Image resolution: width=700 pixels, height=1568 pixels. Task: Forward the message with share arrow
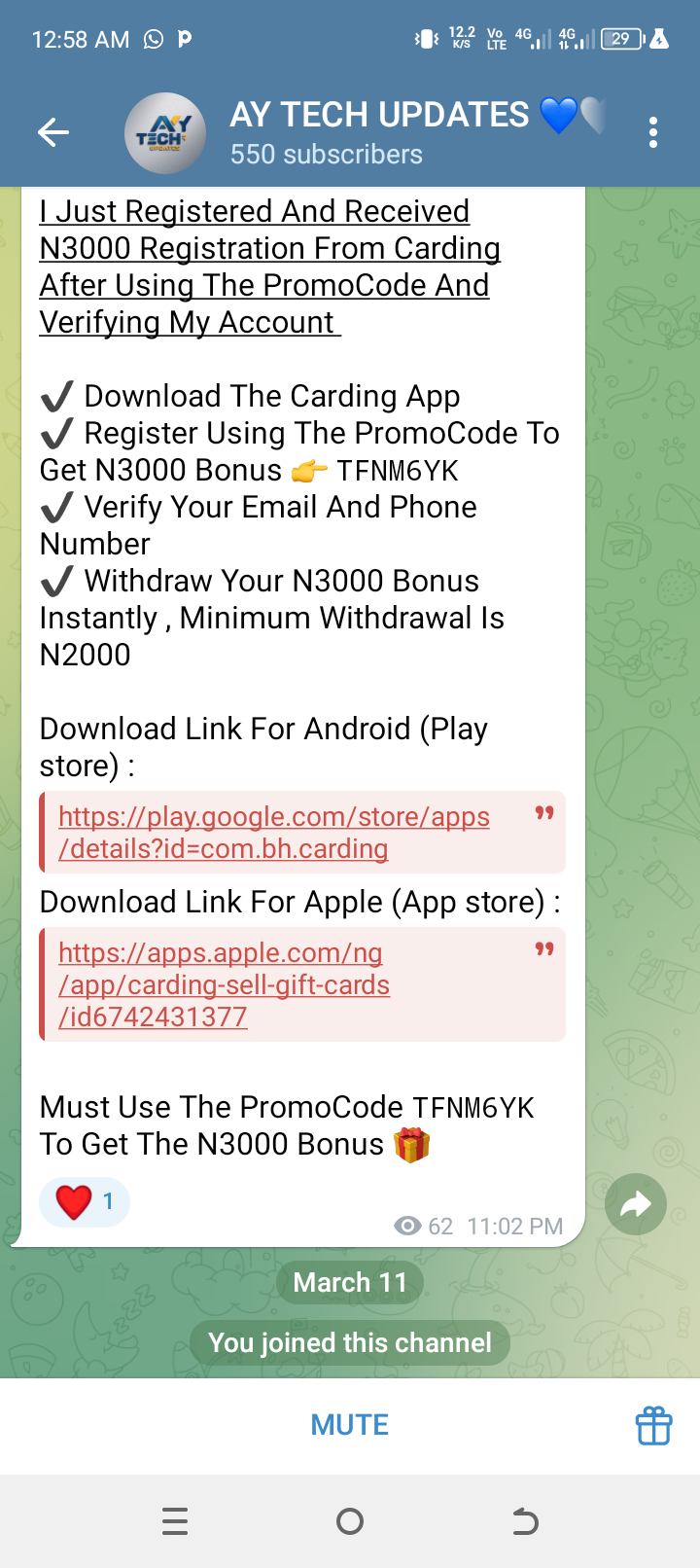635,1204
